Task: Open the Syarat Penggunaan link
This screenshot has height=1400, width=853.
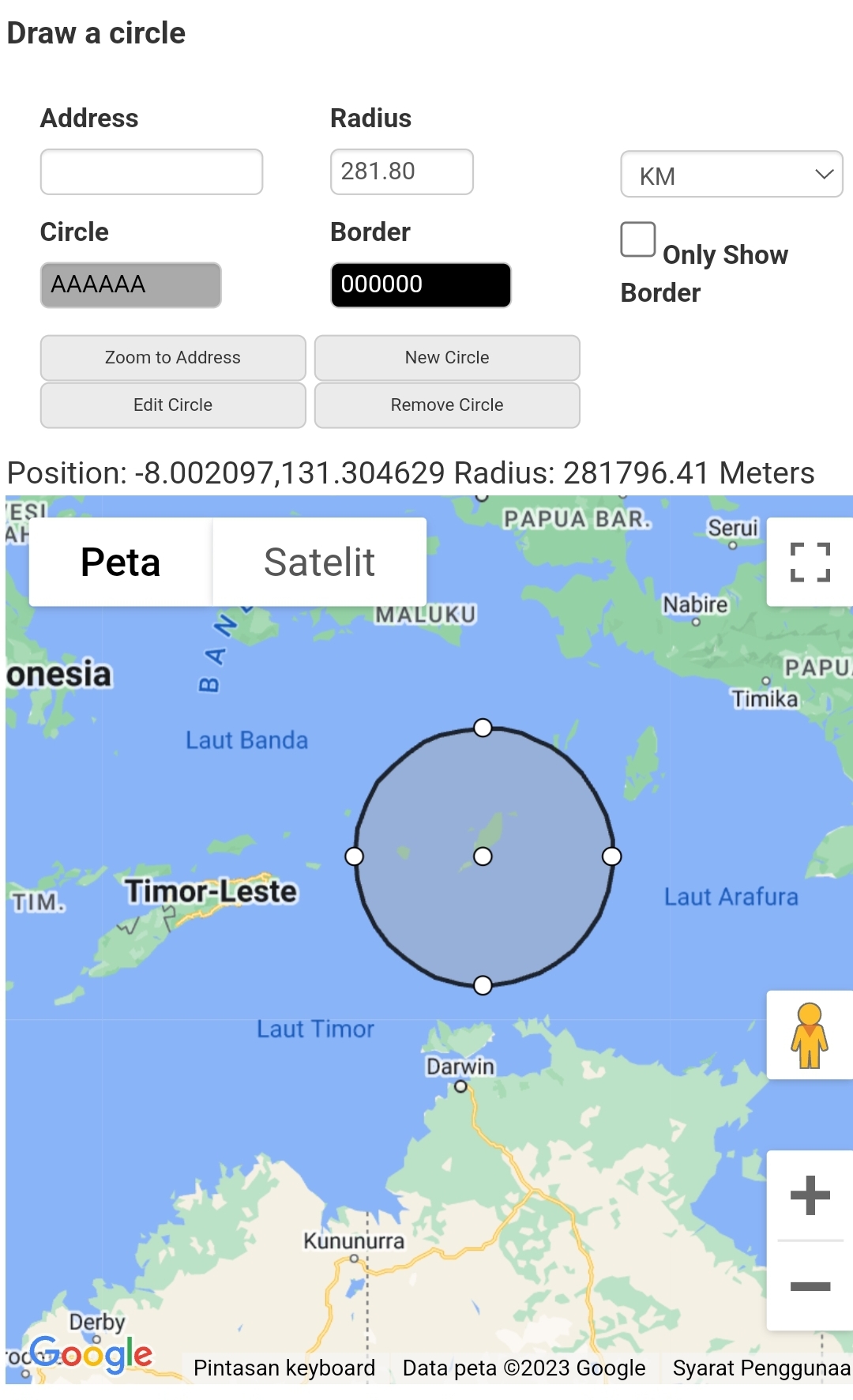Action: 761,1368
